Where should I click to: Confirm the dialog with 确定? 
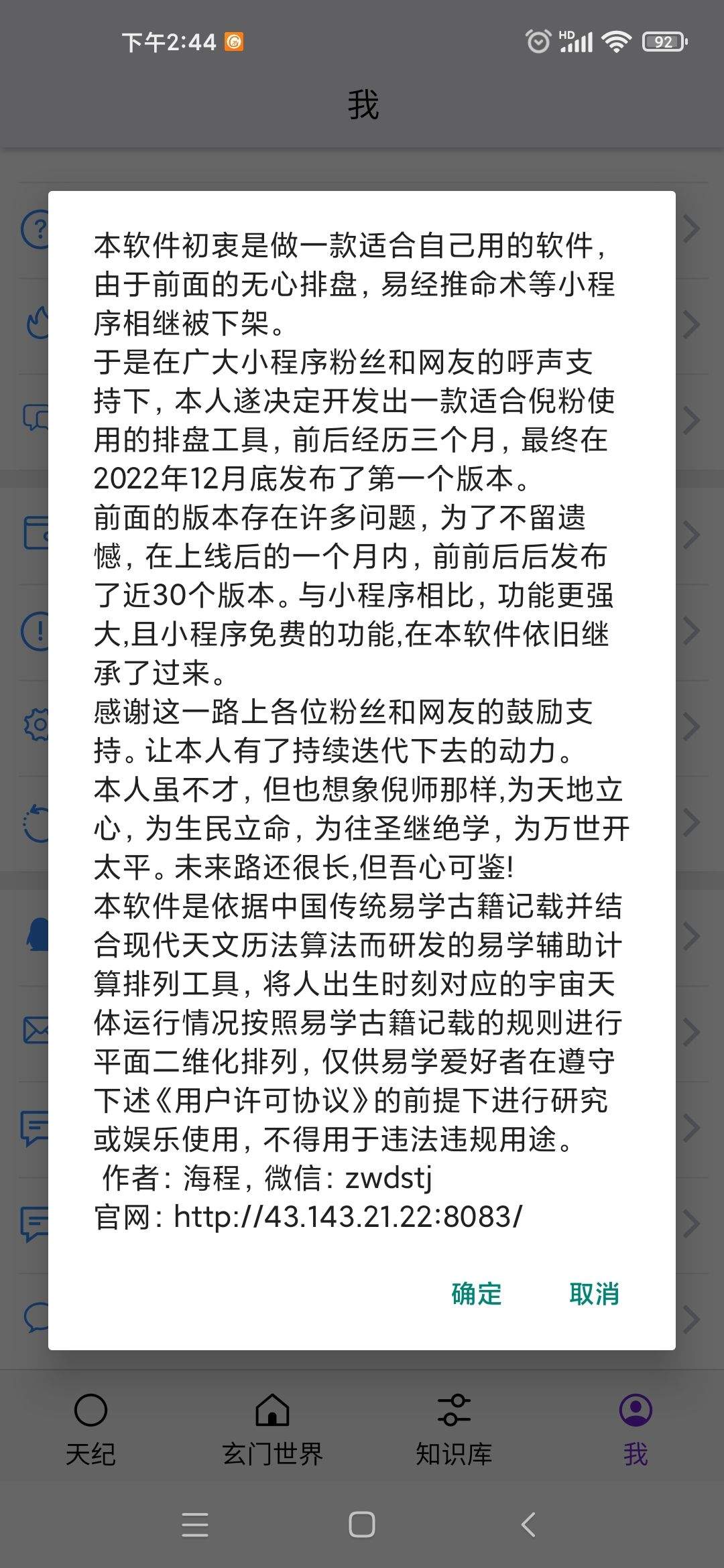point(477,1293)
